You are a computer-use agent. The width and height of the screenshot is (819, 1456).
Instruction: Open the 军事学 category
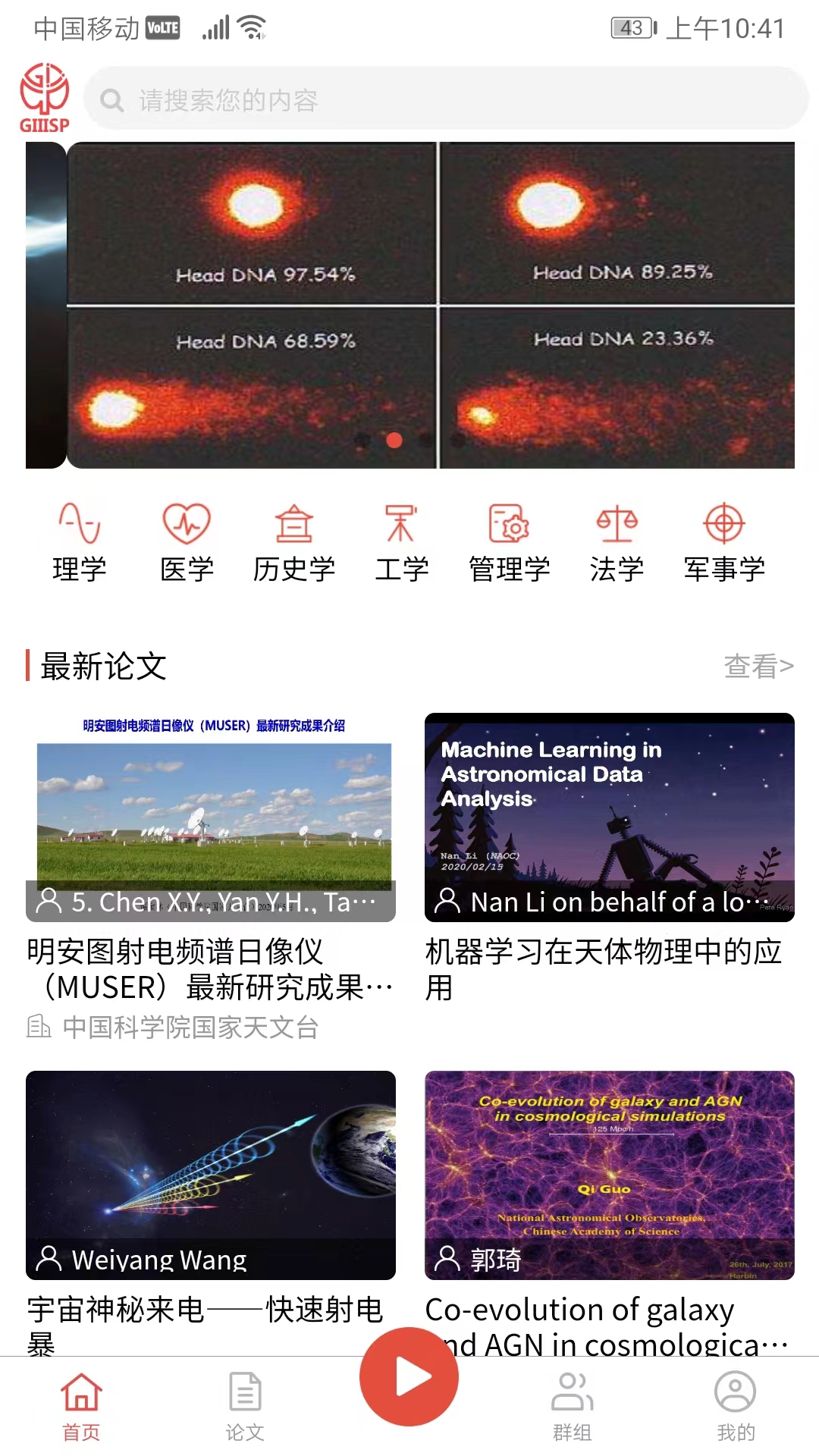pyautogui.click(x=724, y=541)
